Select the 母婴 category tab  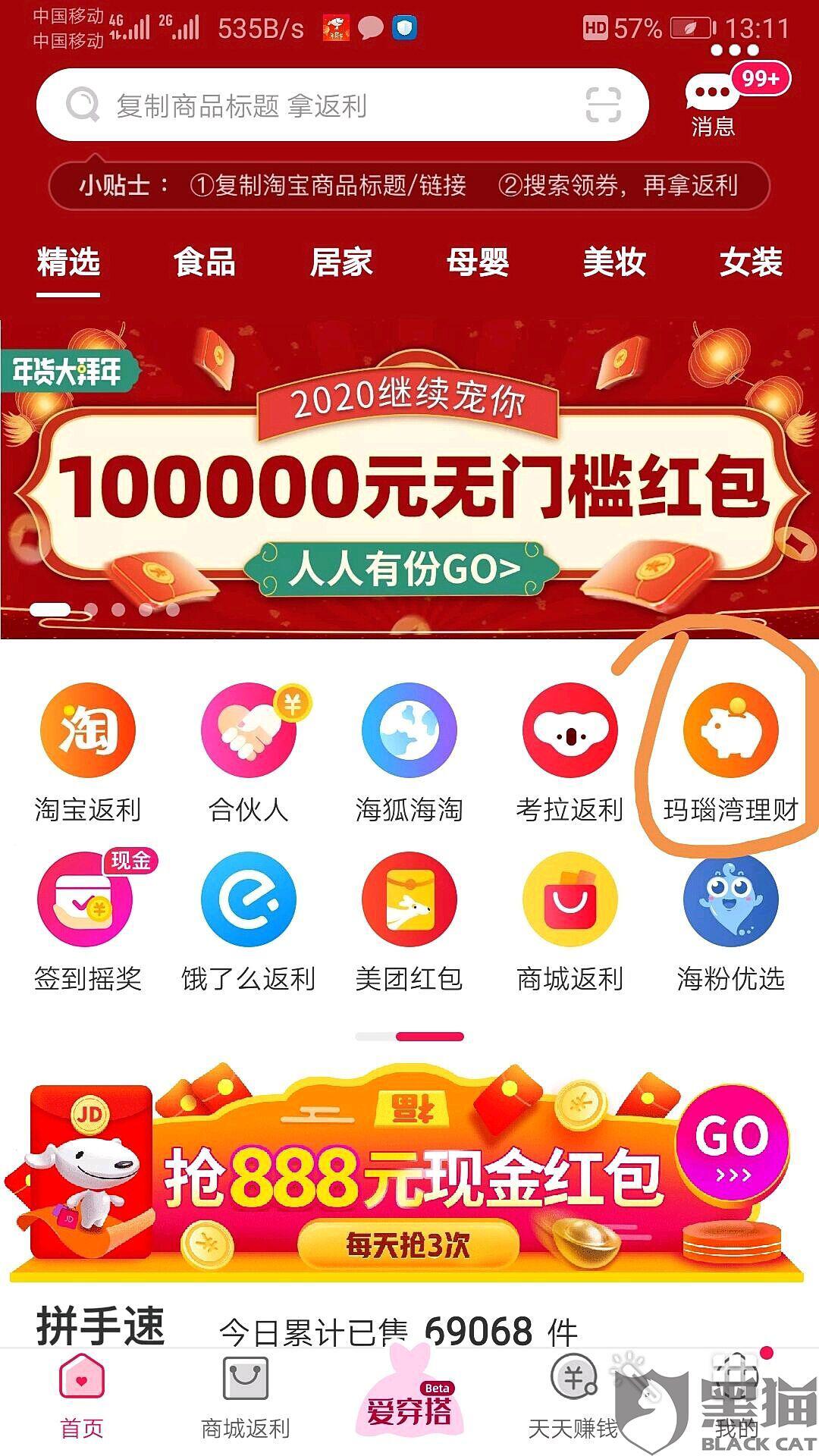pos(477,262)
